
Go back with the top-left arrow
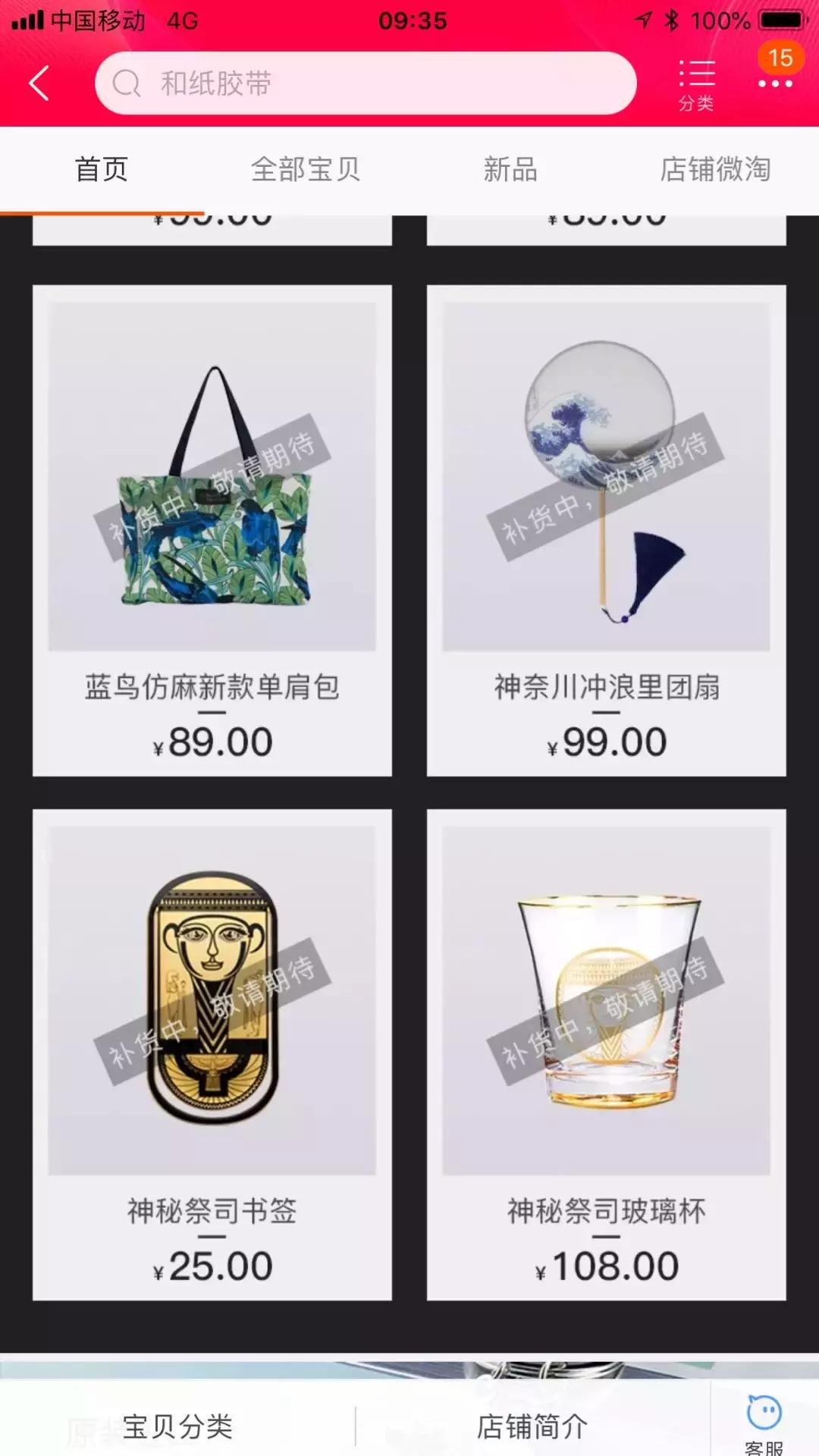[x=39, y=83]
